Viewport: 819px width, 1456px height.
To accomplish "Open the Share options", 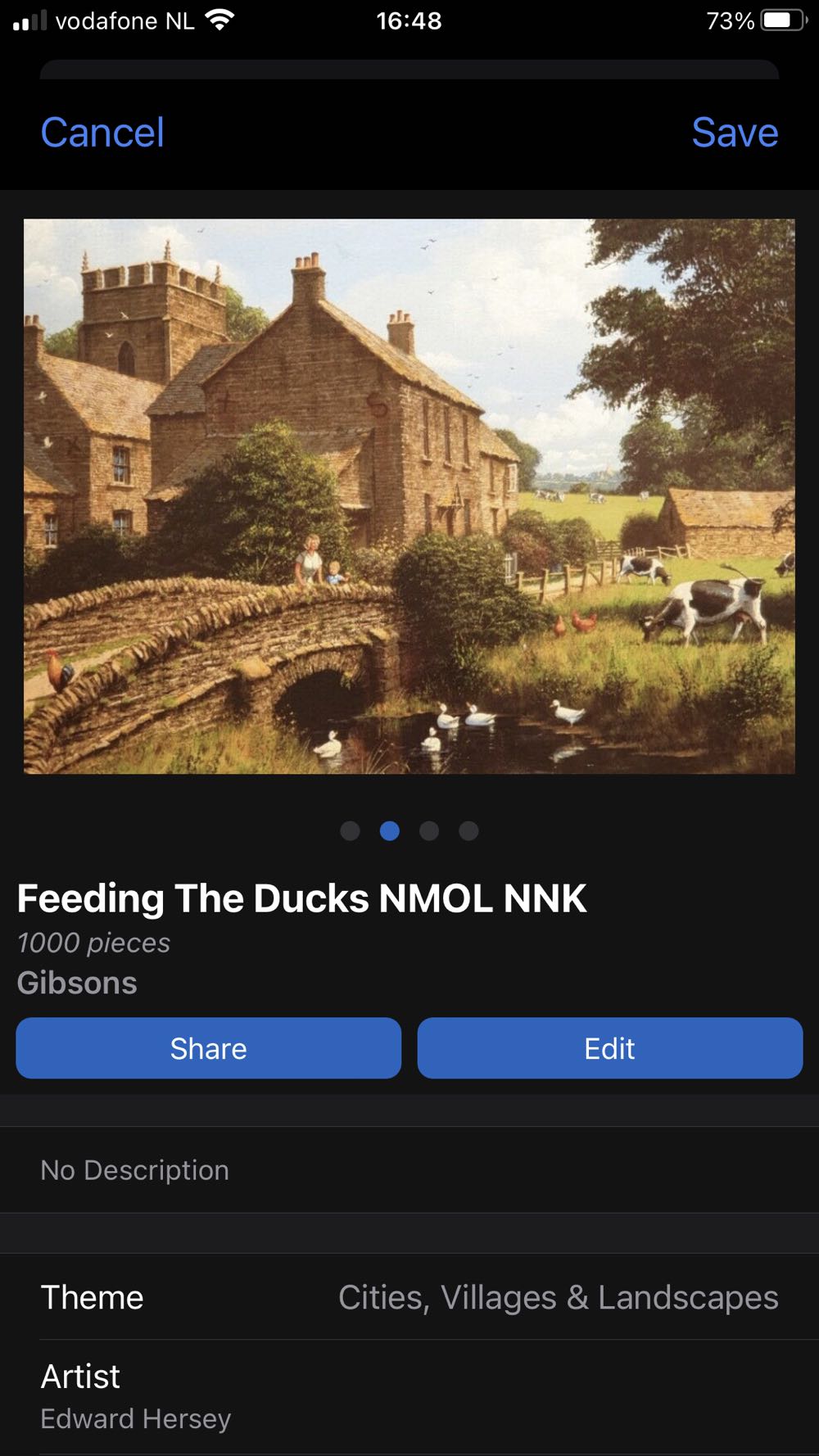I will tap(208, 1048).
